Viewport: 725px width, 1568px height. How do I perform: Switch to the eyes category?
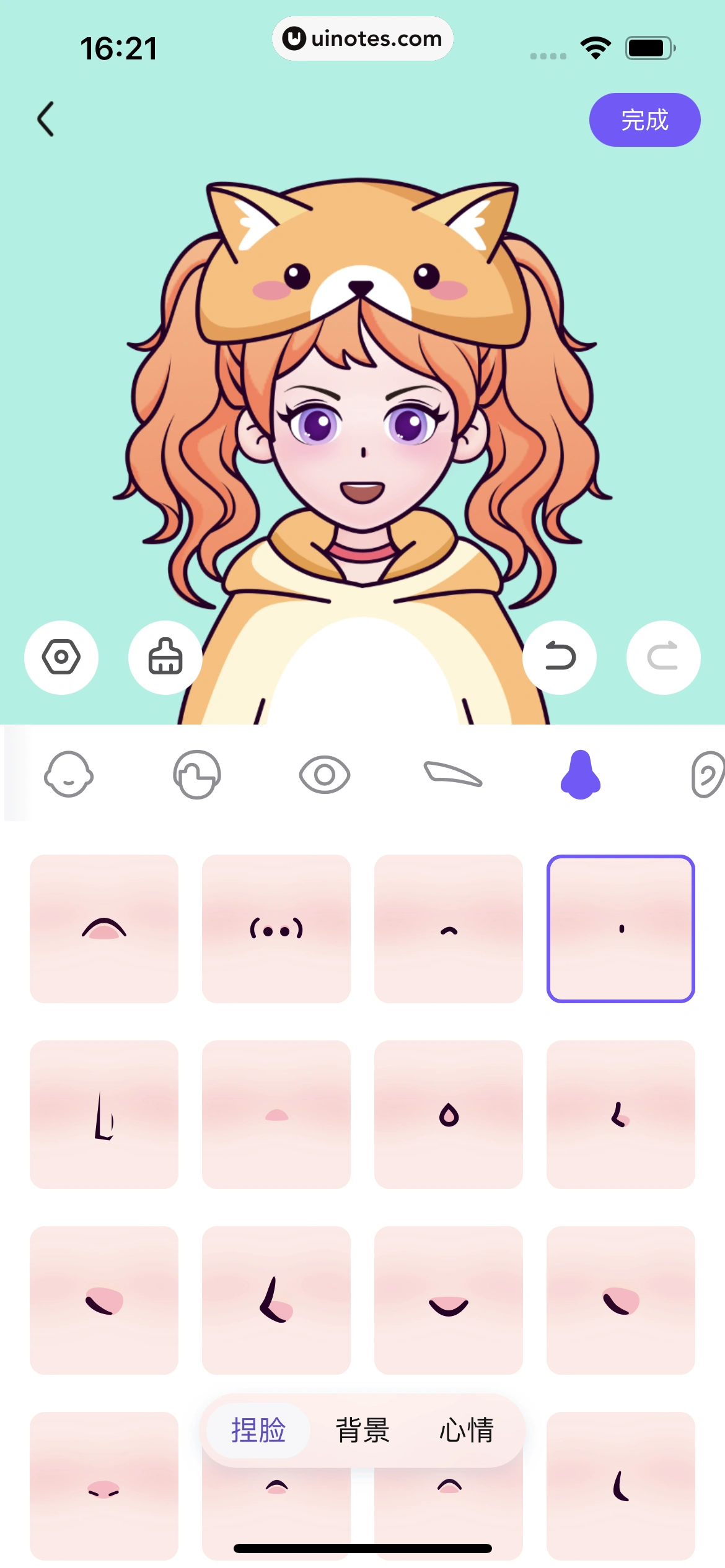[x=325, y=775]
